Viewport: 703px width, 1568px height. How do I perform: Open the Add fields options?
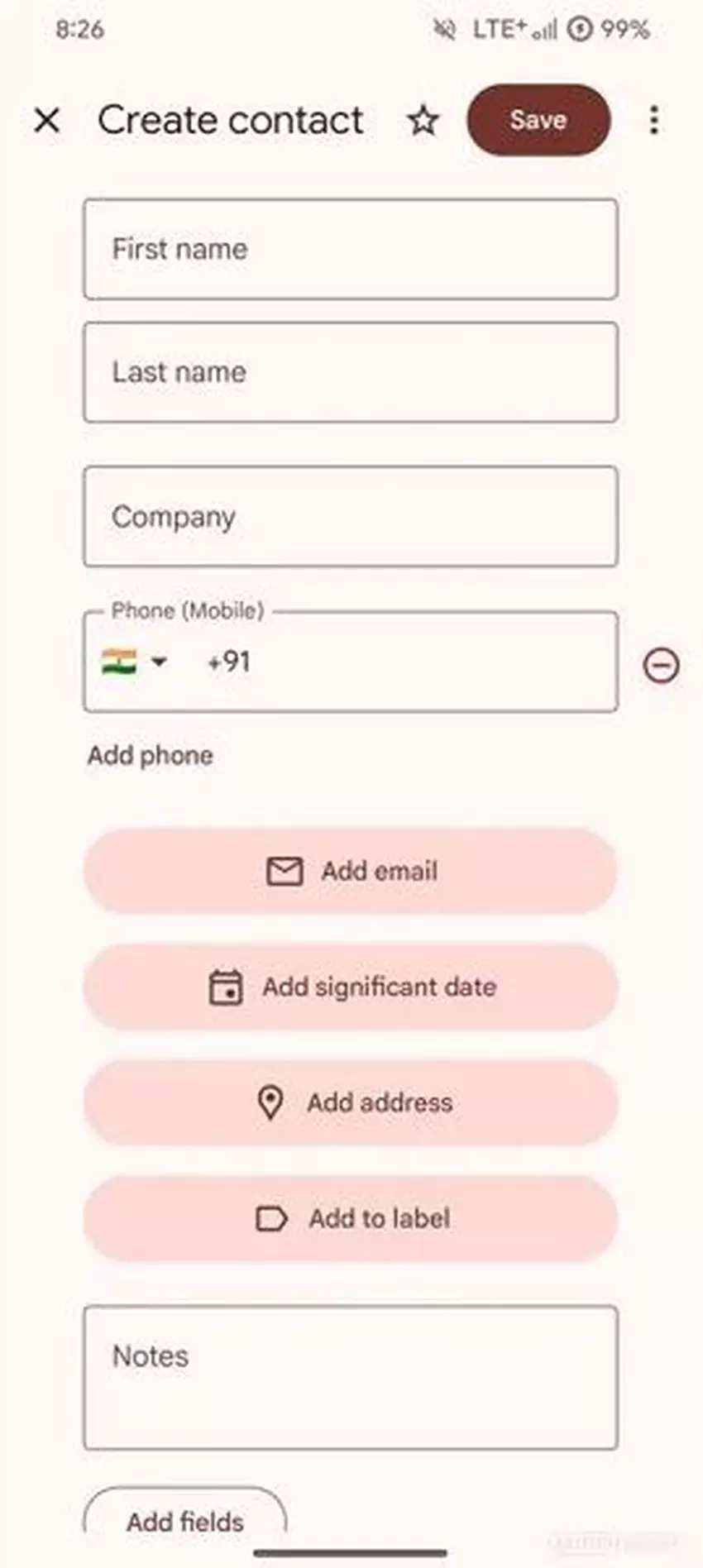pyautogui.click(x=185, y=1520)
